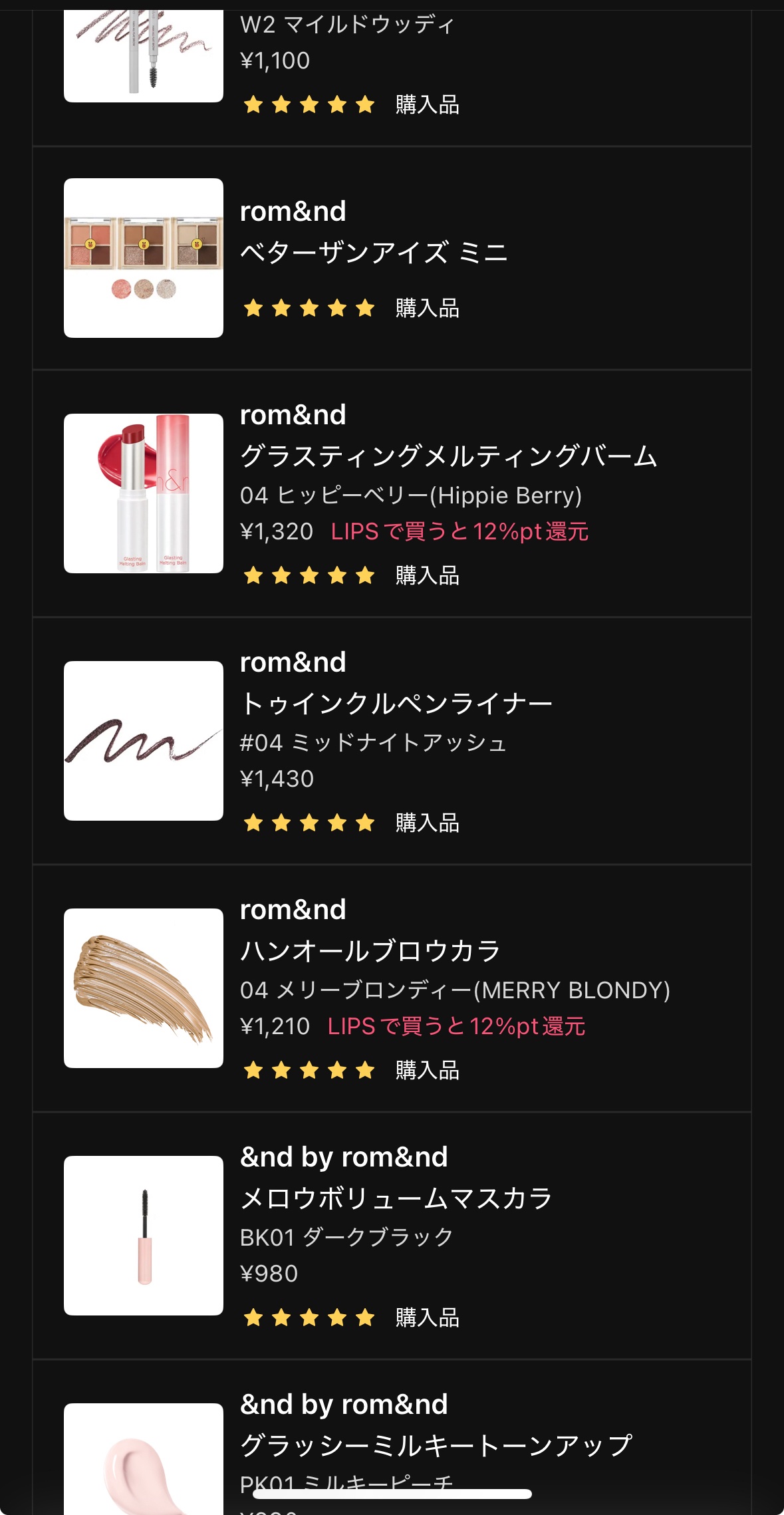The height and width of the screenshot is (1515, 784).
Task: Tap the star rating of ハンオールブロウカラ
Action: pos(309,1068)
